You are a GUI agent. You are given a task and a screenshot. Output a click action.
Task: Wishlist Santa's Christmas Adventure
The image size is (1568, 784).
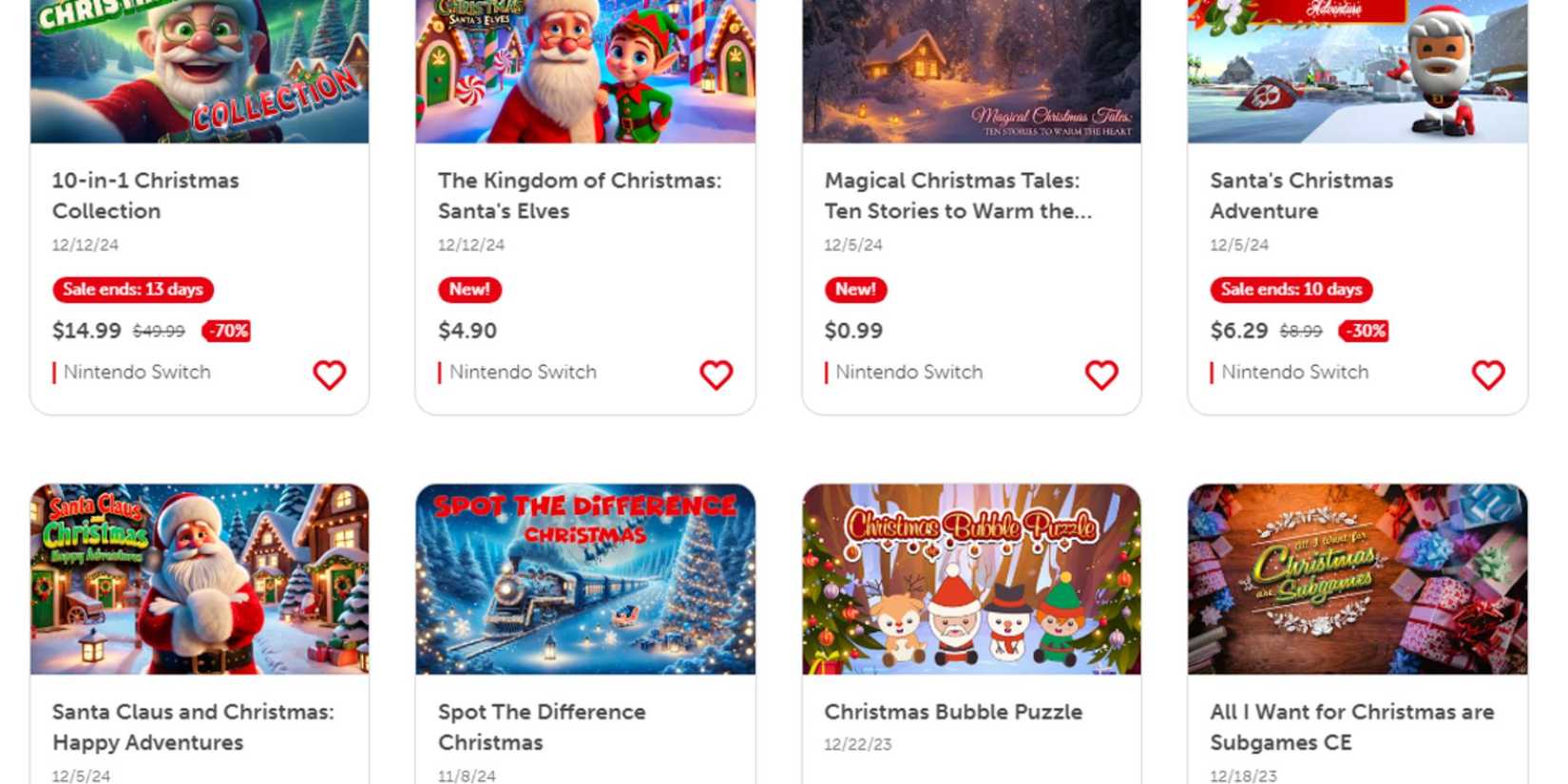pyautogui.click(x=1487, y=375)
